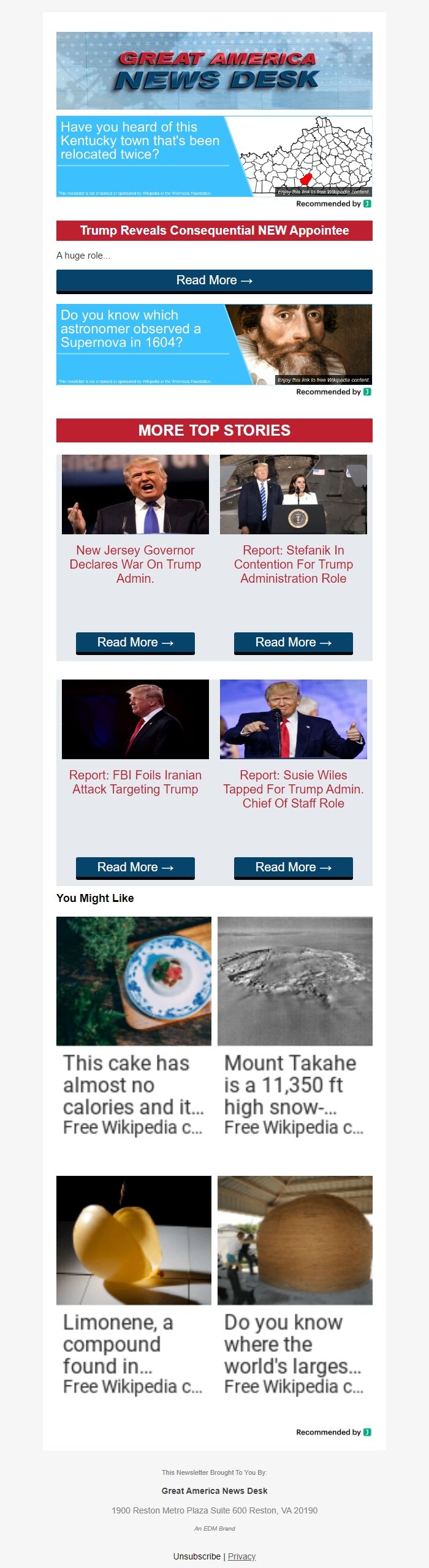This screenshot has height=1568, width=429.
Task: Unsubscribe from this newsletter
Action: (x=197, y=1556)
